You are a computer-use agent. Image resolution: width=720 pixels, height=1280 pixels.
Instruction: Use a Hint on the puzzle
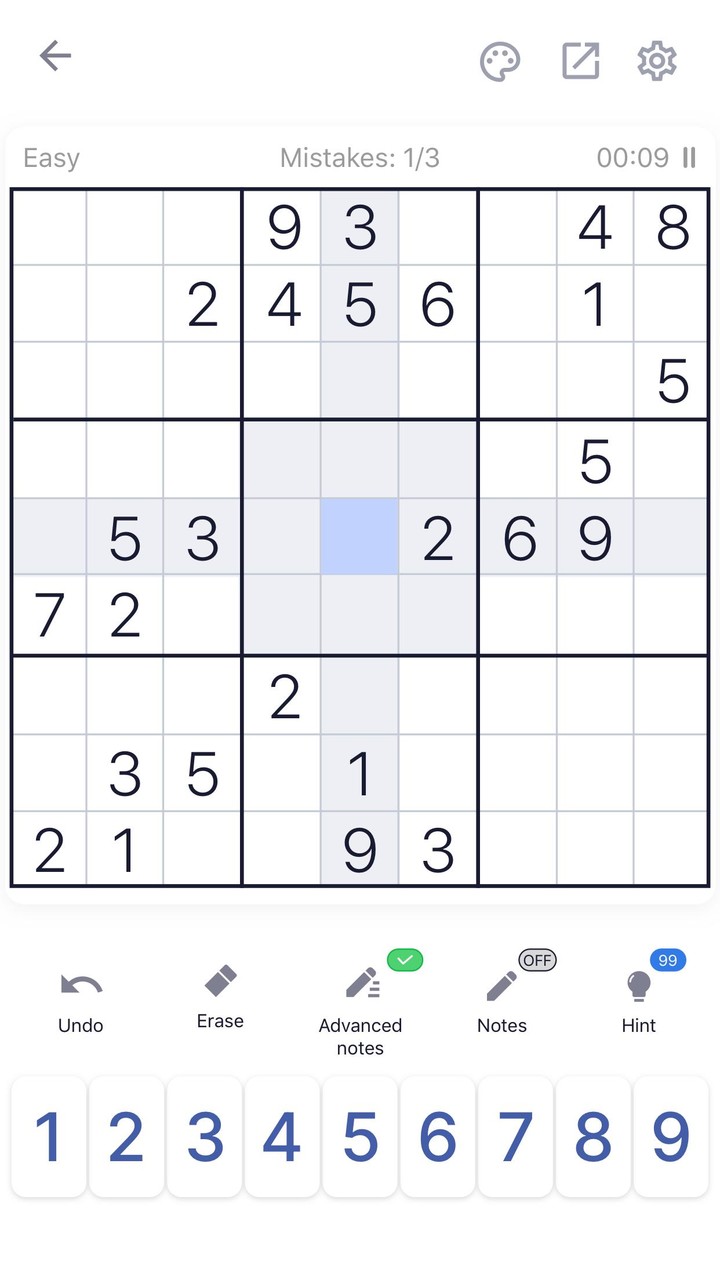[638, 985]
